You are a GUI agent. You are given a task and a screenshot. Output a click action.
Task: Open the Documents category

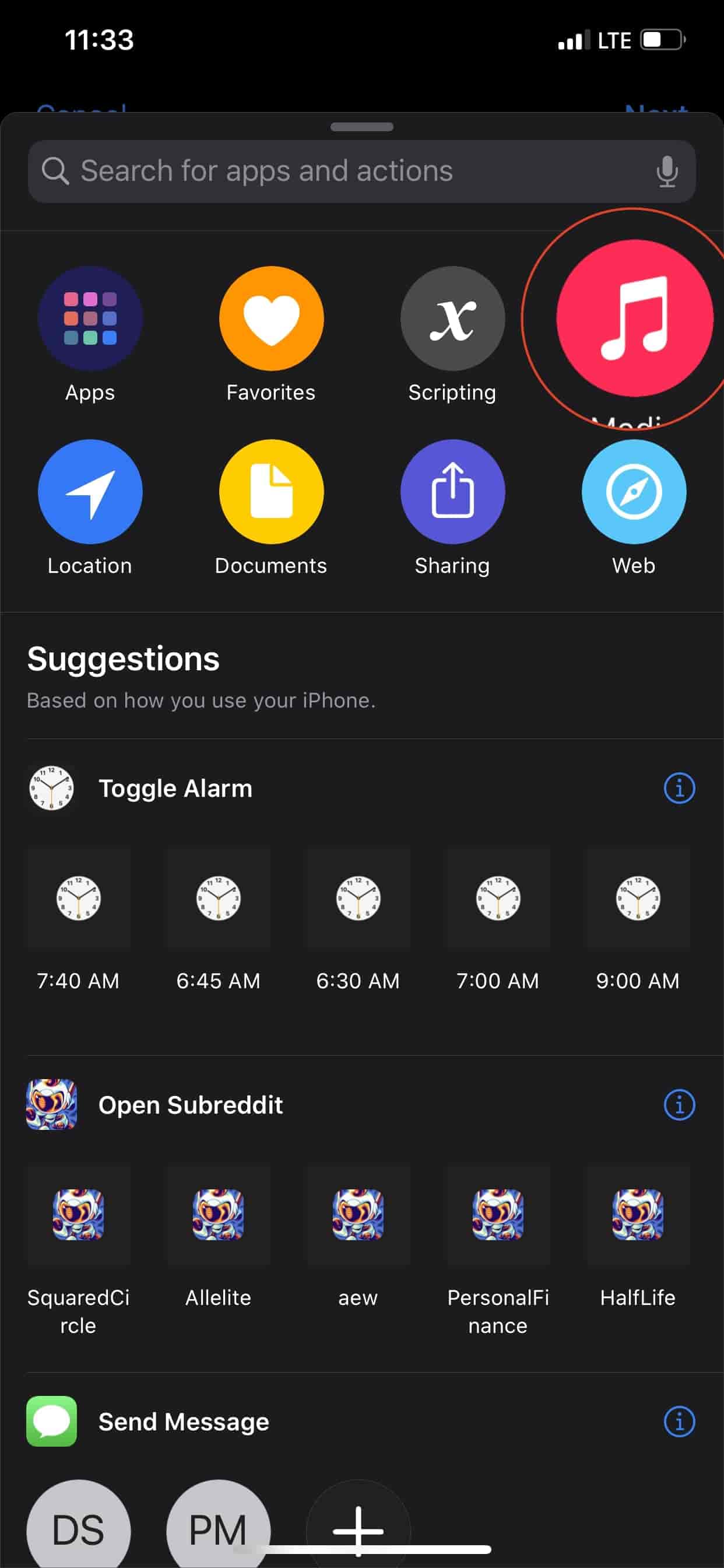[271, 508]
